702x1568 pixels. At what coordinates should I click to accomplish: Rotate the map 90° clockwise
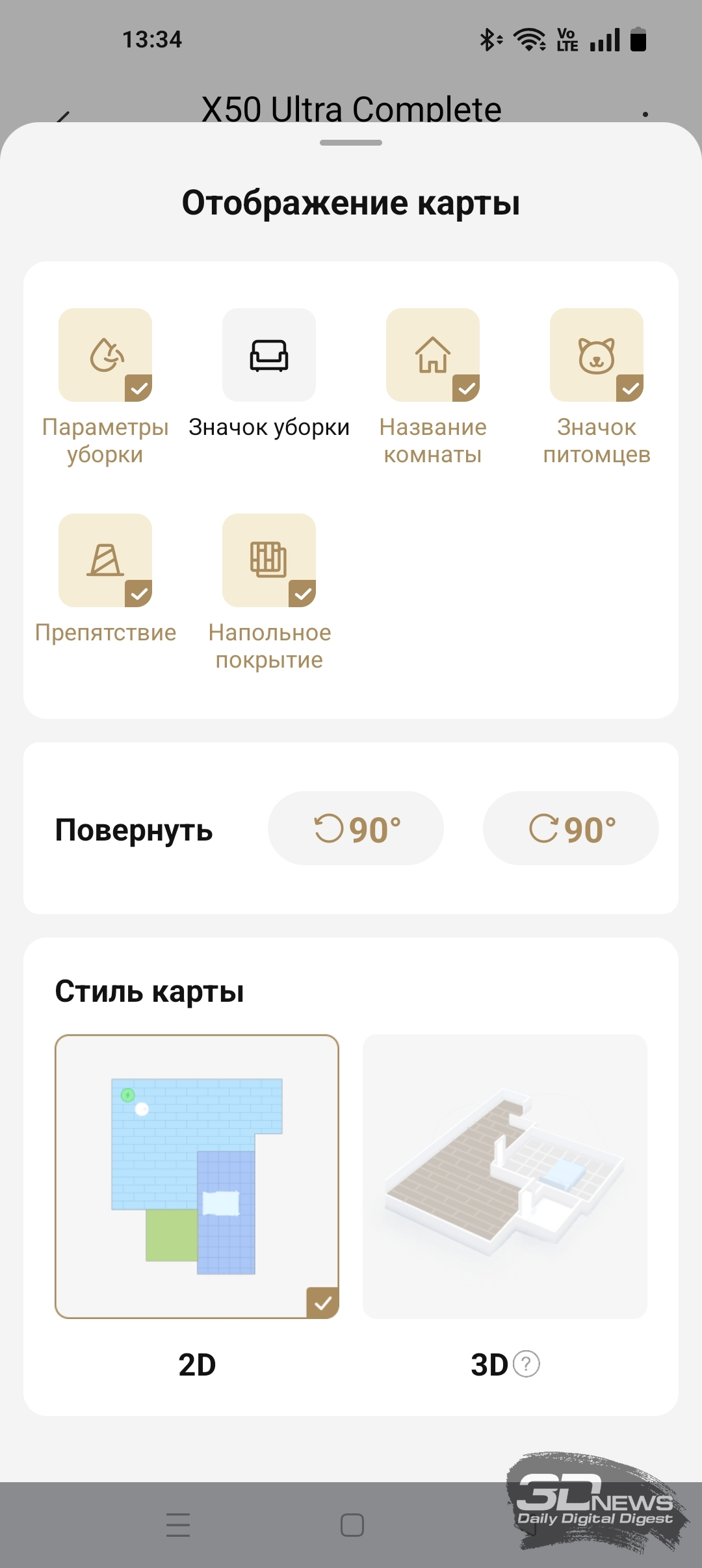coord(571,828)
